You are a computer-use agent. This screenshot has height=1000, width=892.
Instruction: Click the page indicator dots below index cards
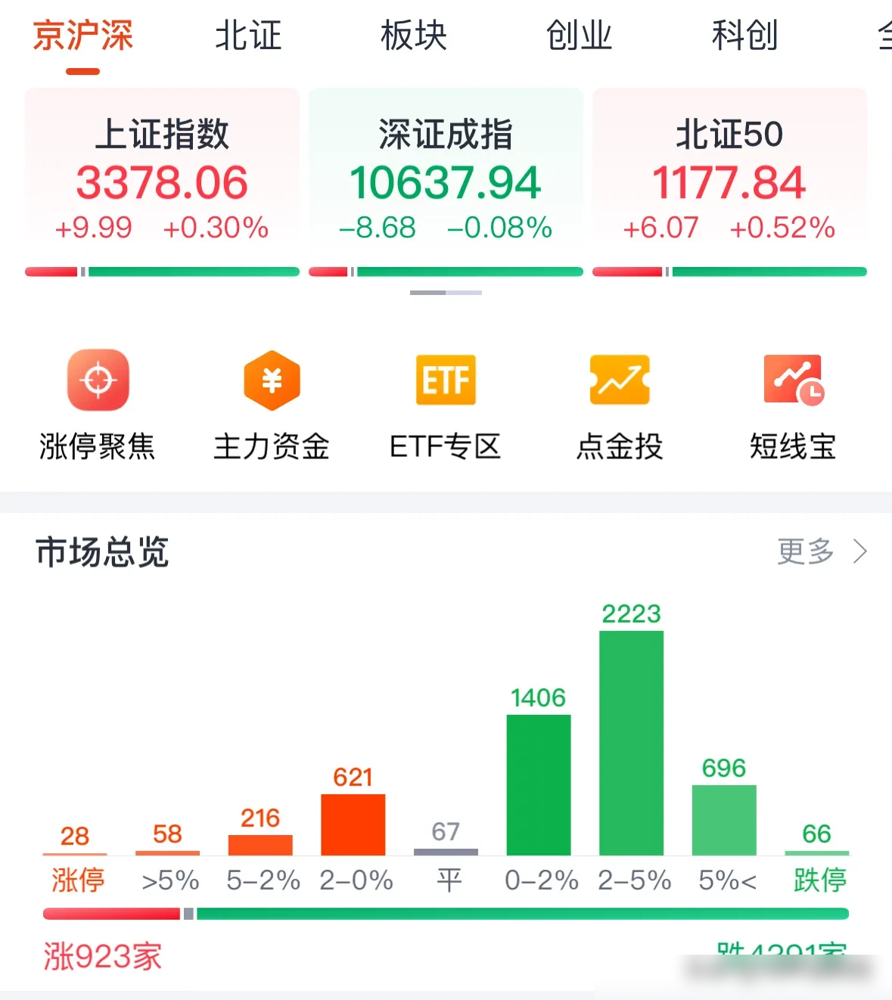tap(445, 292)
